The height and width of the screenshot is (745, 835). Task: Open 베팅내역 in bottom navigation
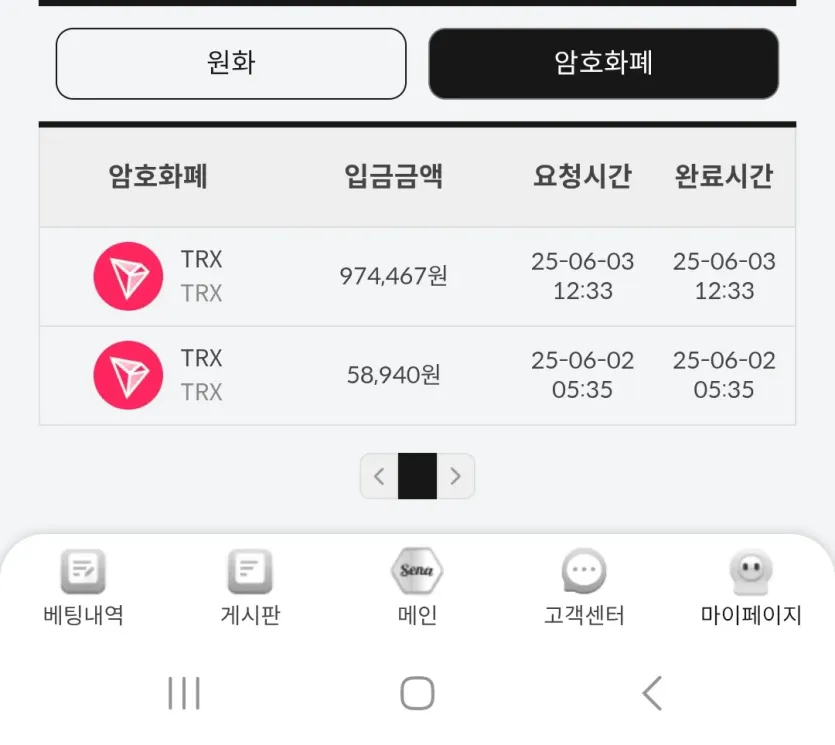[x=84, y=587]
